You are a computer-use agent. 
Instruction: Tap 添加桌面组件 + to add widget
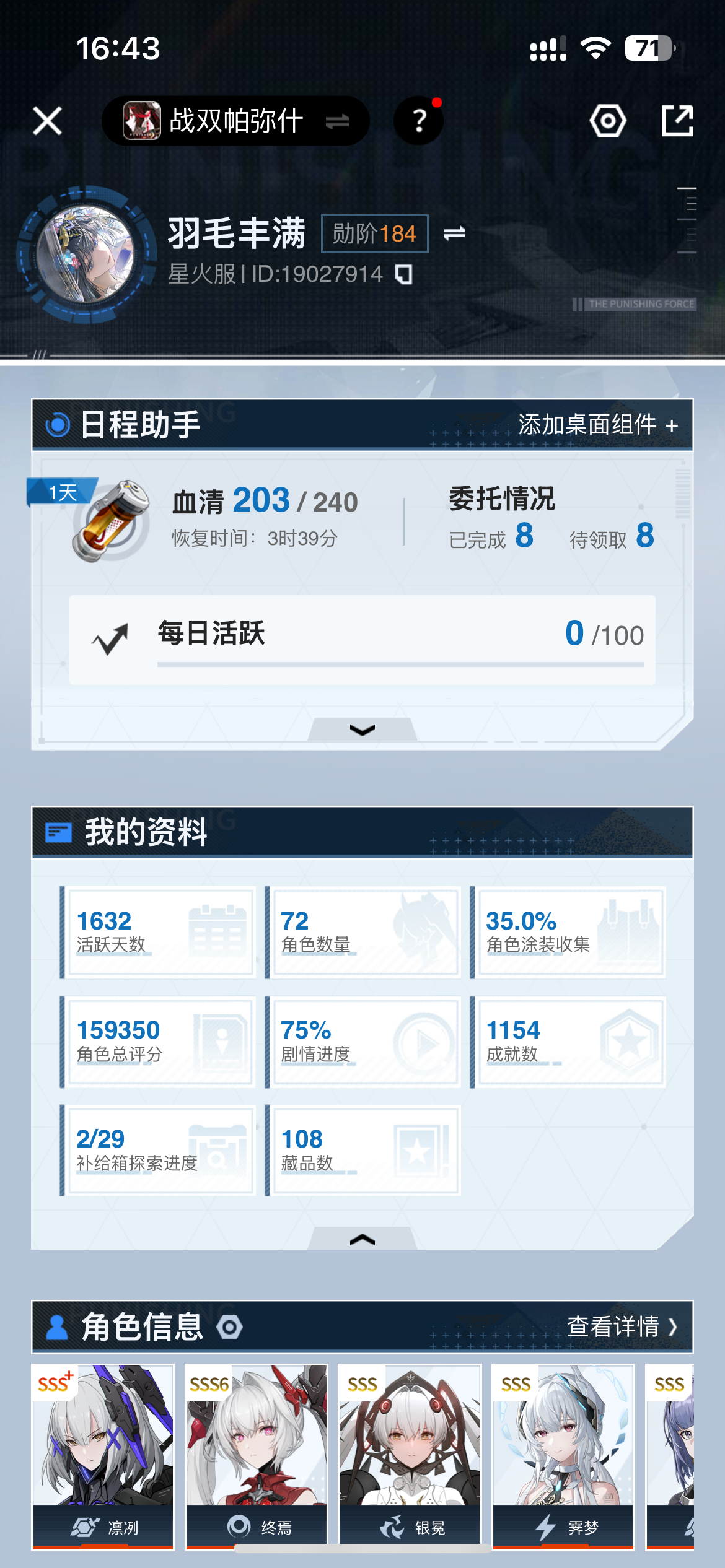598,425
